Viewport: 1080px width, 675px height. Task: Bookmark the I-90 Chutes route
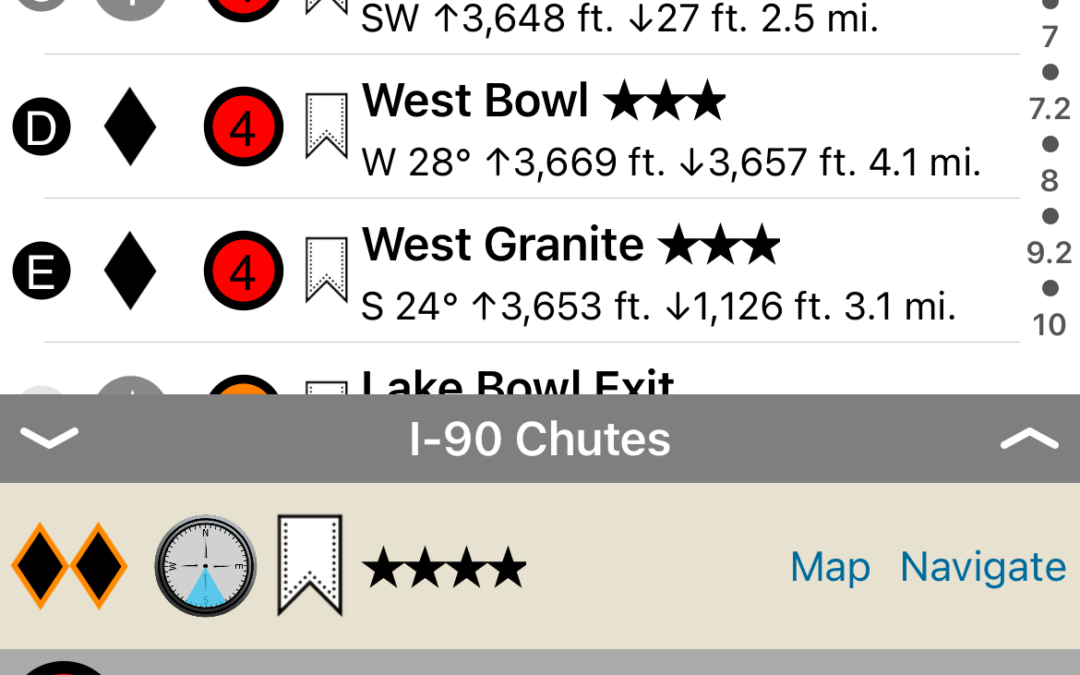309,566
